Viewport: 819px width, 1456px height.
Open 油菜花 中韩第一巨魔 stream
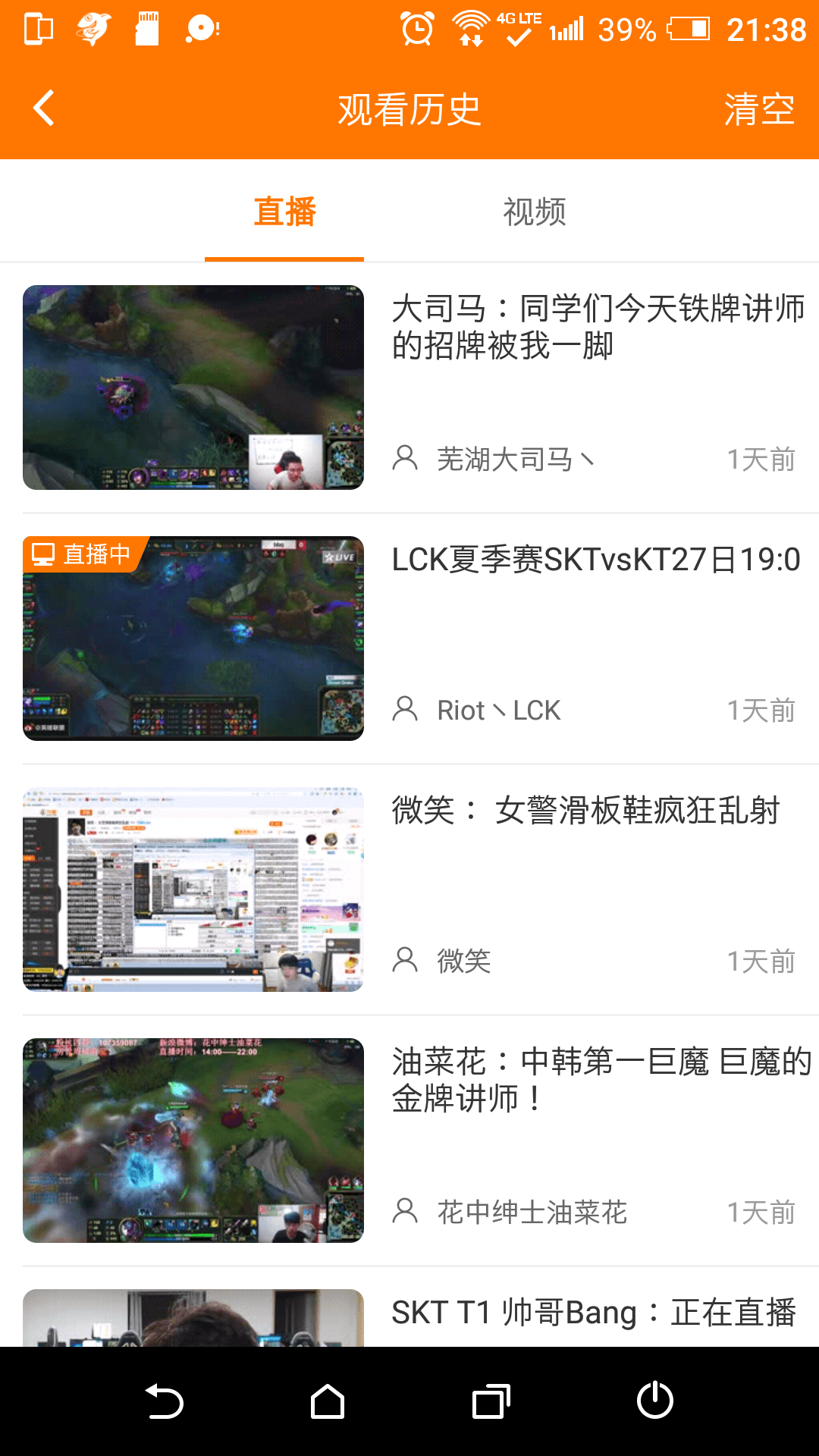click(x=409, y=1140)
